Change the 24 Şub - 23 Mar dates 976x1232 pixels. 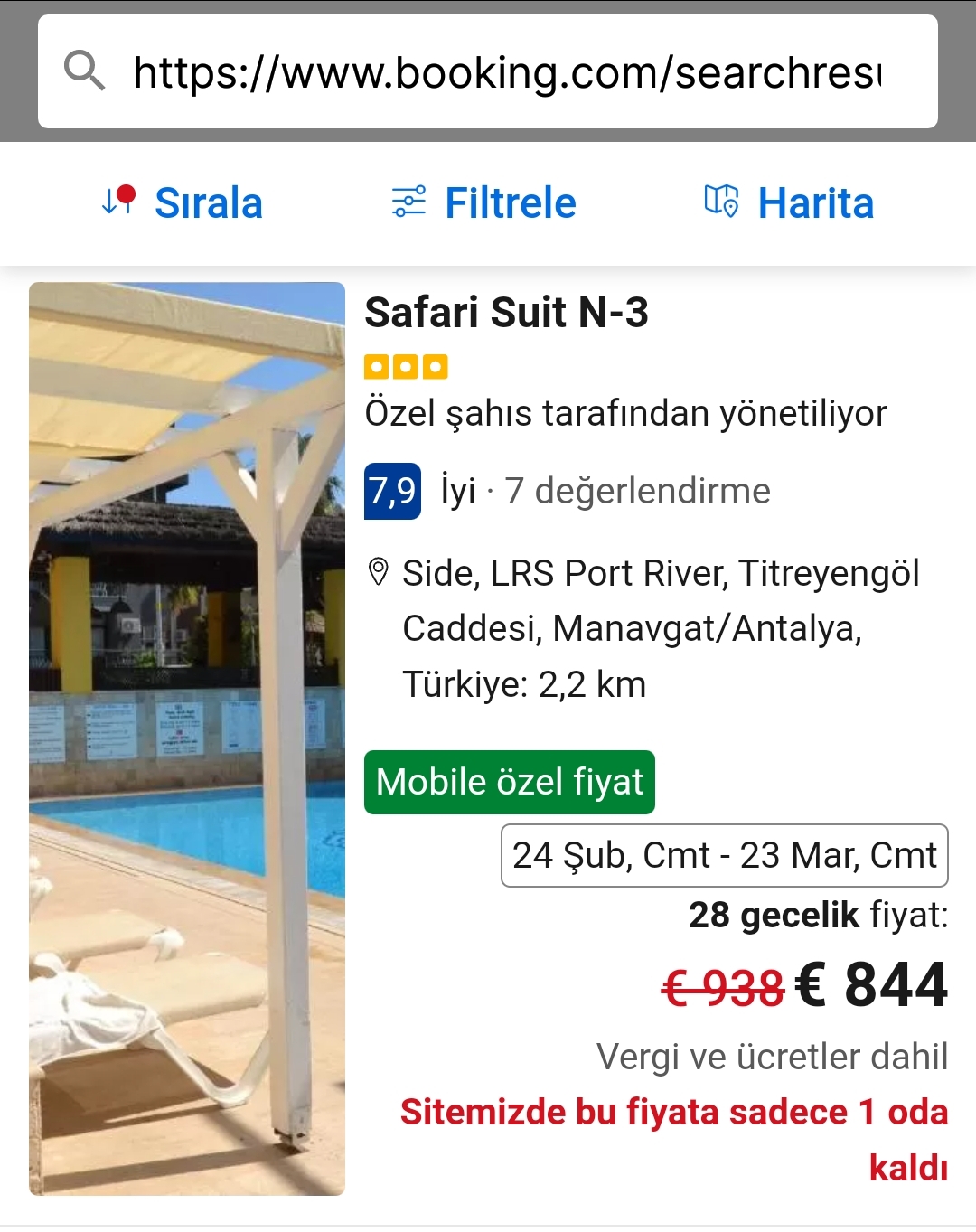724,855
